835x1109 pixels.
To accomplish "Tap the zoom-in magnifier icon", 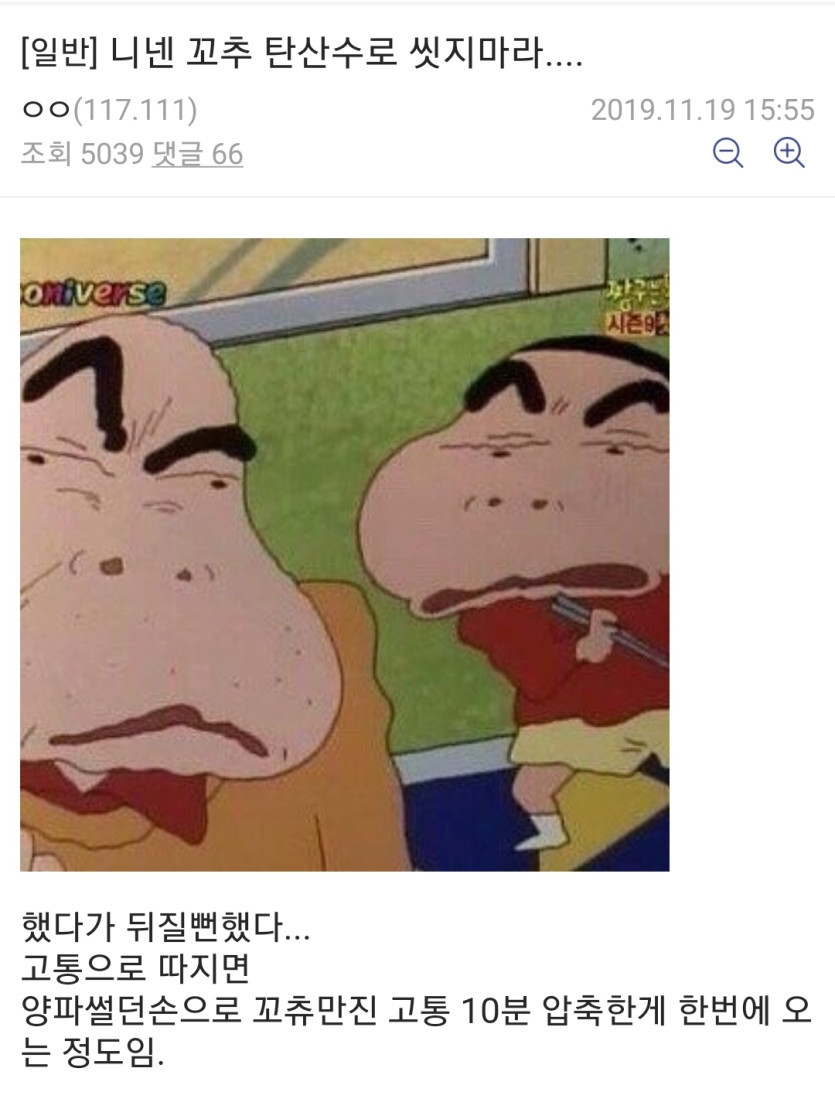I will pyautogui.click(x=789, y=153).
